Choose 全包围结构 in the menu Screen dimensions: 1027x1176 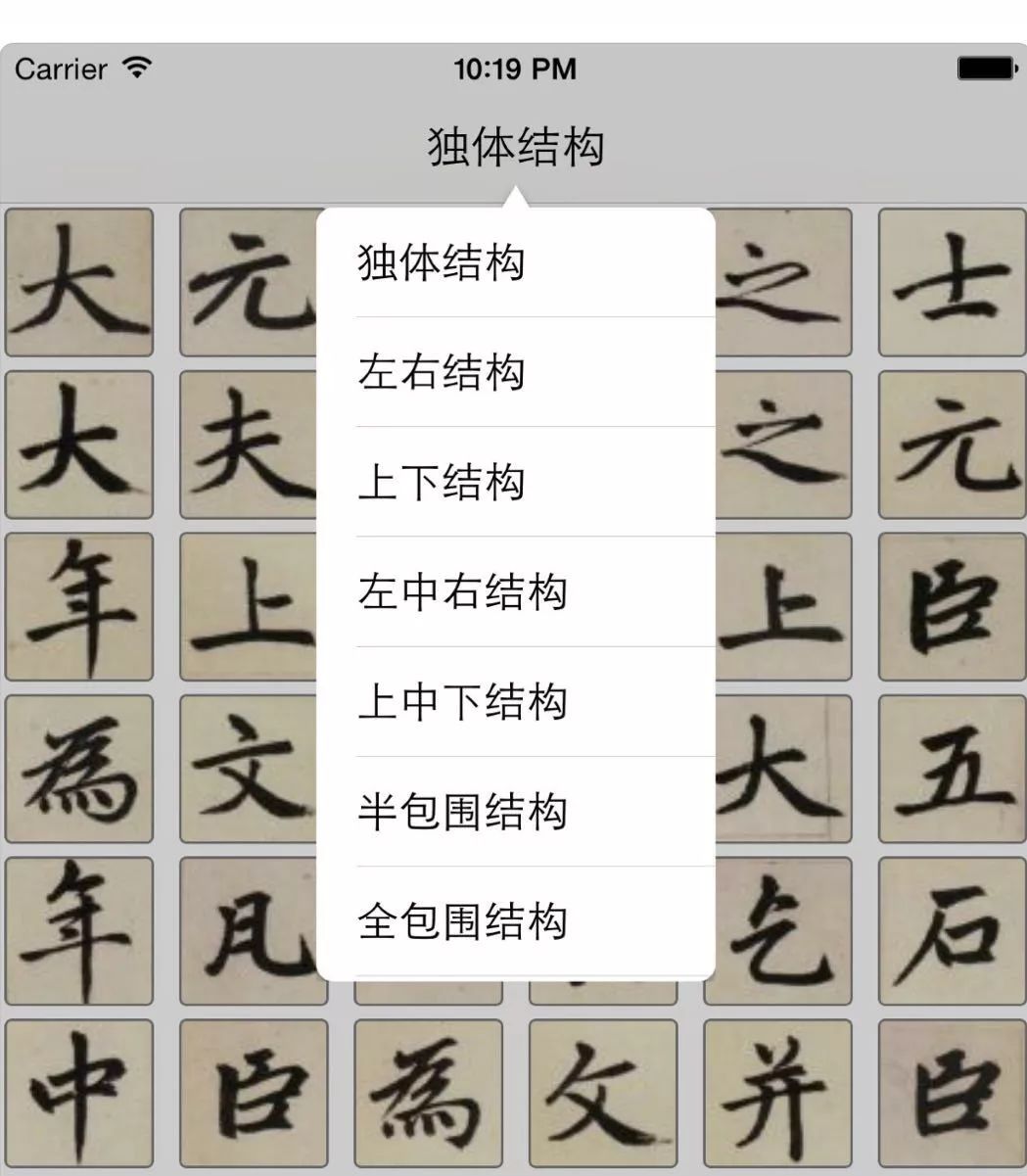pos(515,921)
